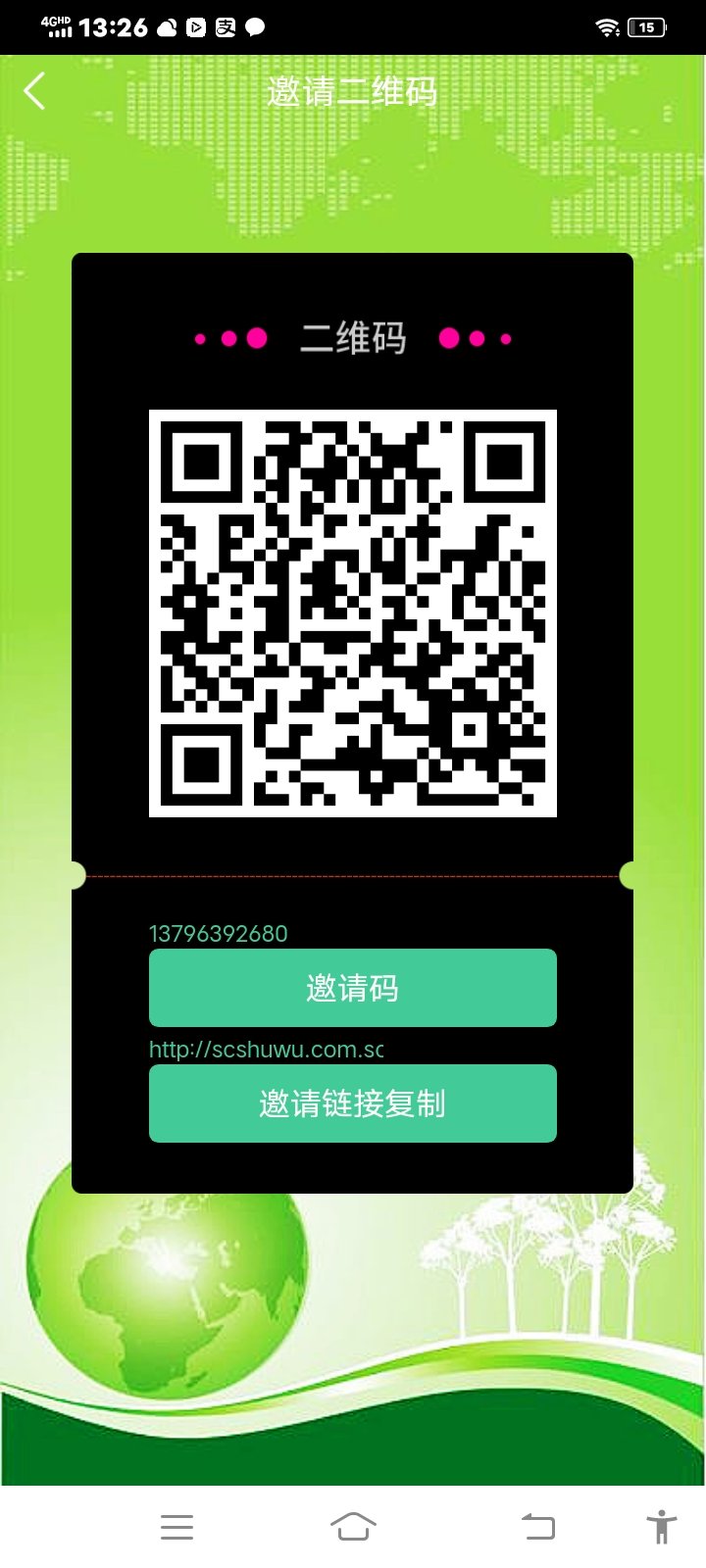Tap the 邀请码 button
706x1568 pixels.
pos(353,988)
